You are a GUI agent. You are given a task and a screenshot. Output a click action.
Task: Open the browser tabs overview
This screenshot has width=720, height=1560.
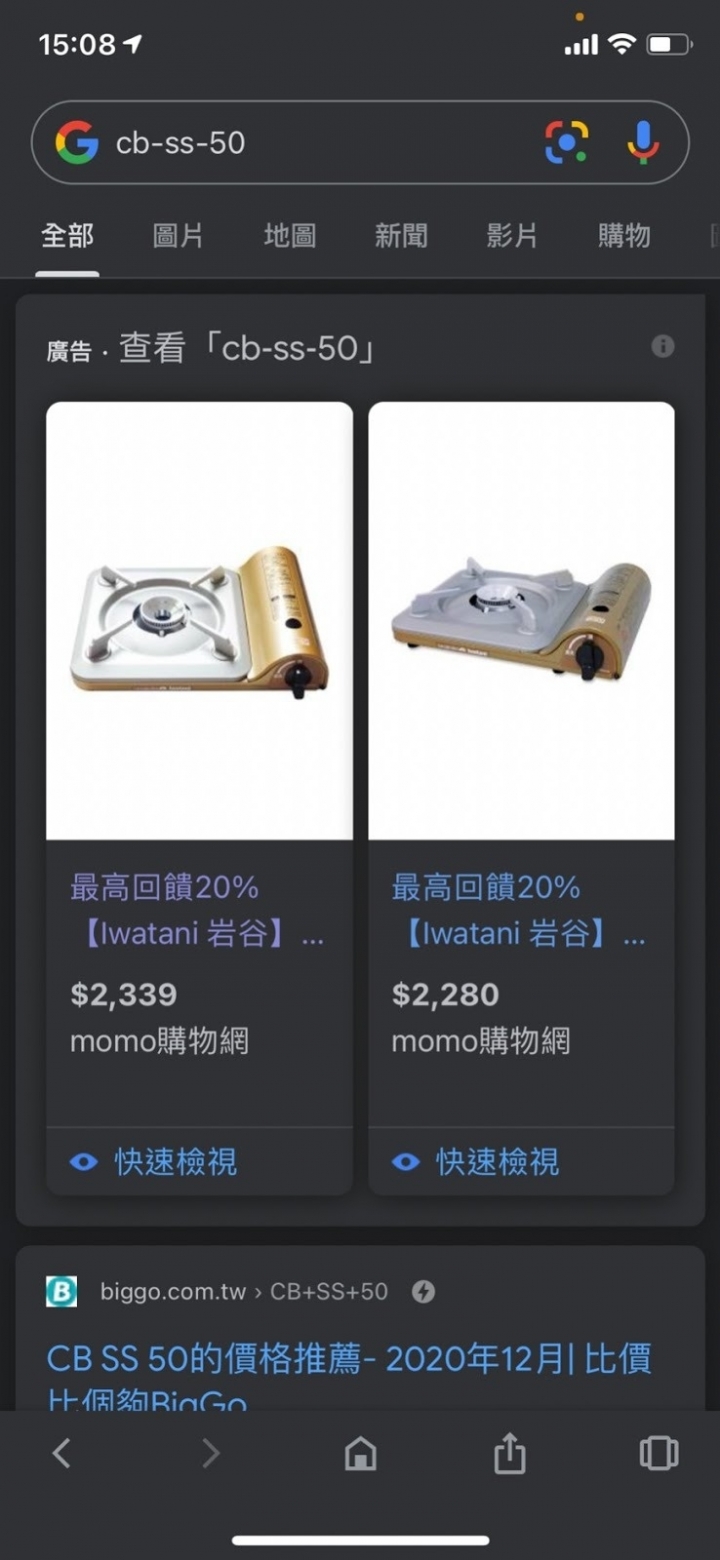658,1453
